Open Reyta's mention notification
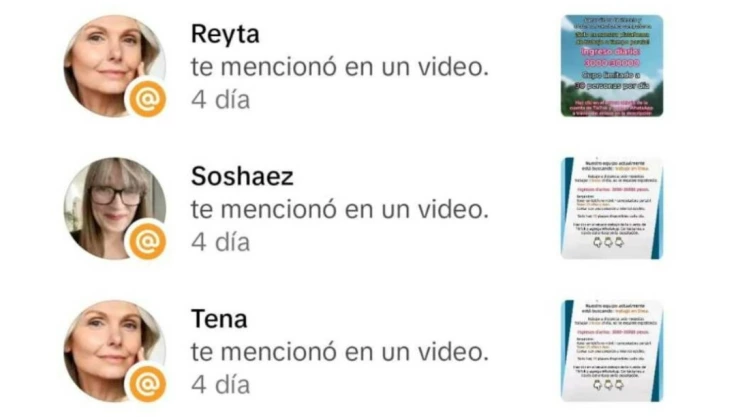 tap(338, 67)
